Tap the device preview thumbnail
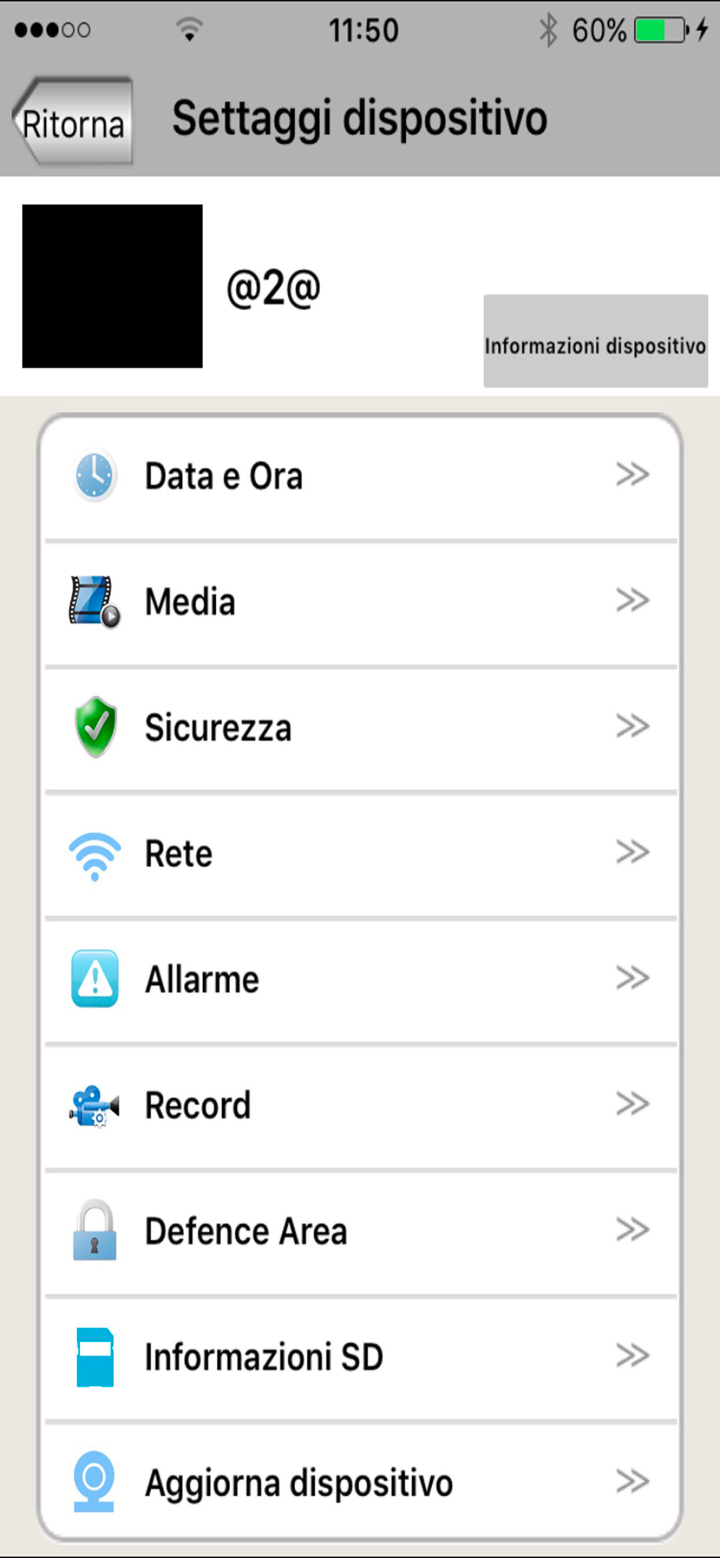This screenshot has height=1558, width=720. (x=111, y=287)
